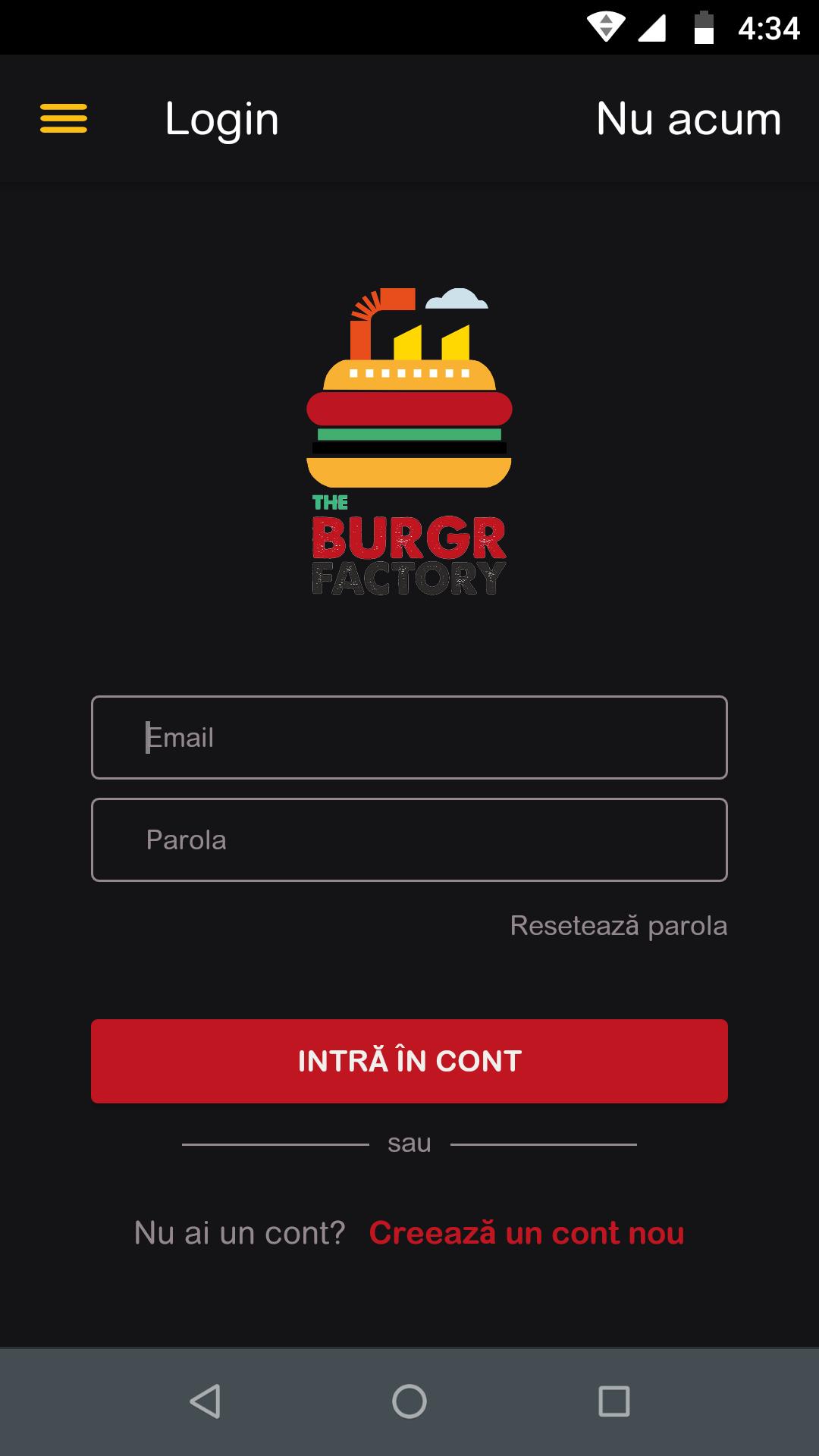Open the hamburger drawer menu
The image size is (819, 1456).
click(64, 118)
